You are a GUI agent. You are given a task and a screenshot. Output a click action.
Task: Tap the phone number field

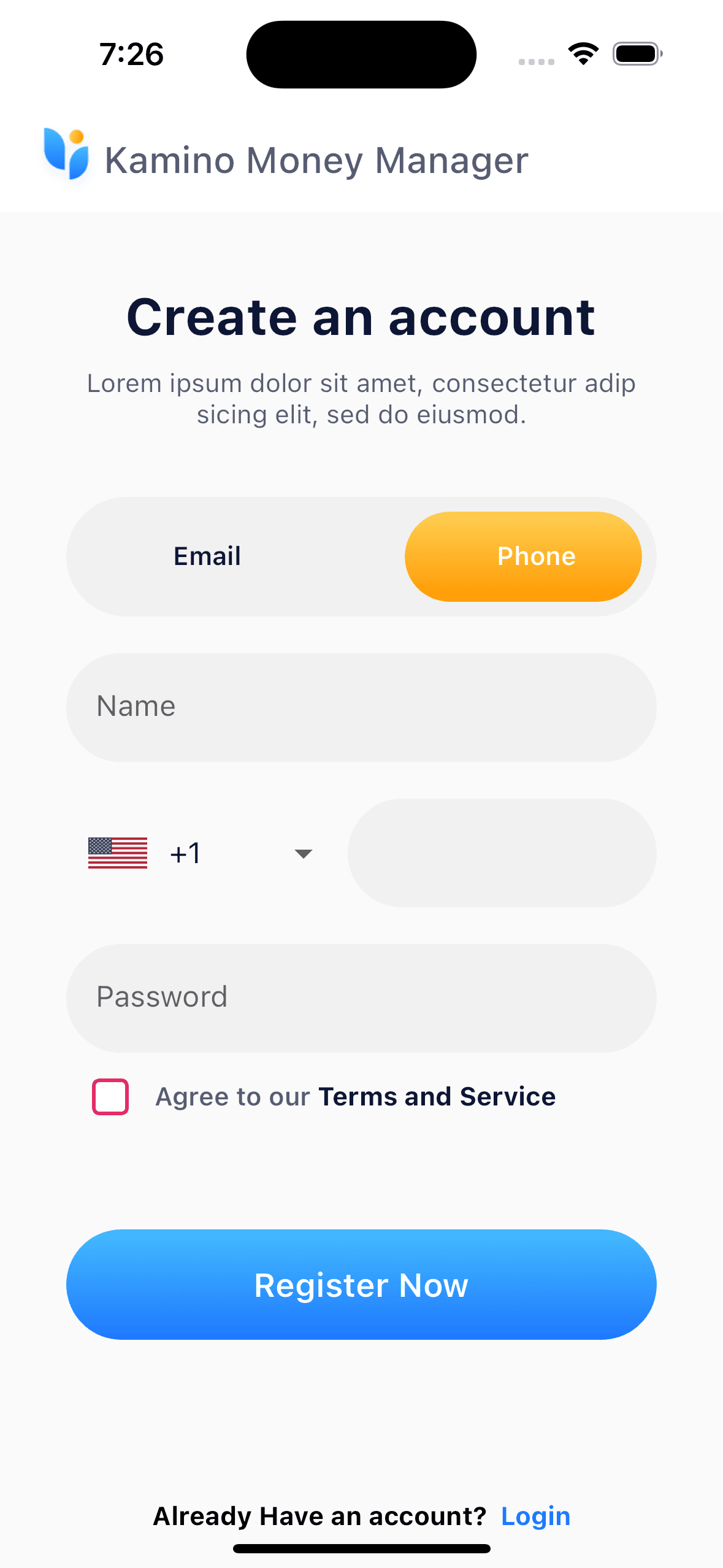[x=502, y=853]
